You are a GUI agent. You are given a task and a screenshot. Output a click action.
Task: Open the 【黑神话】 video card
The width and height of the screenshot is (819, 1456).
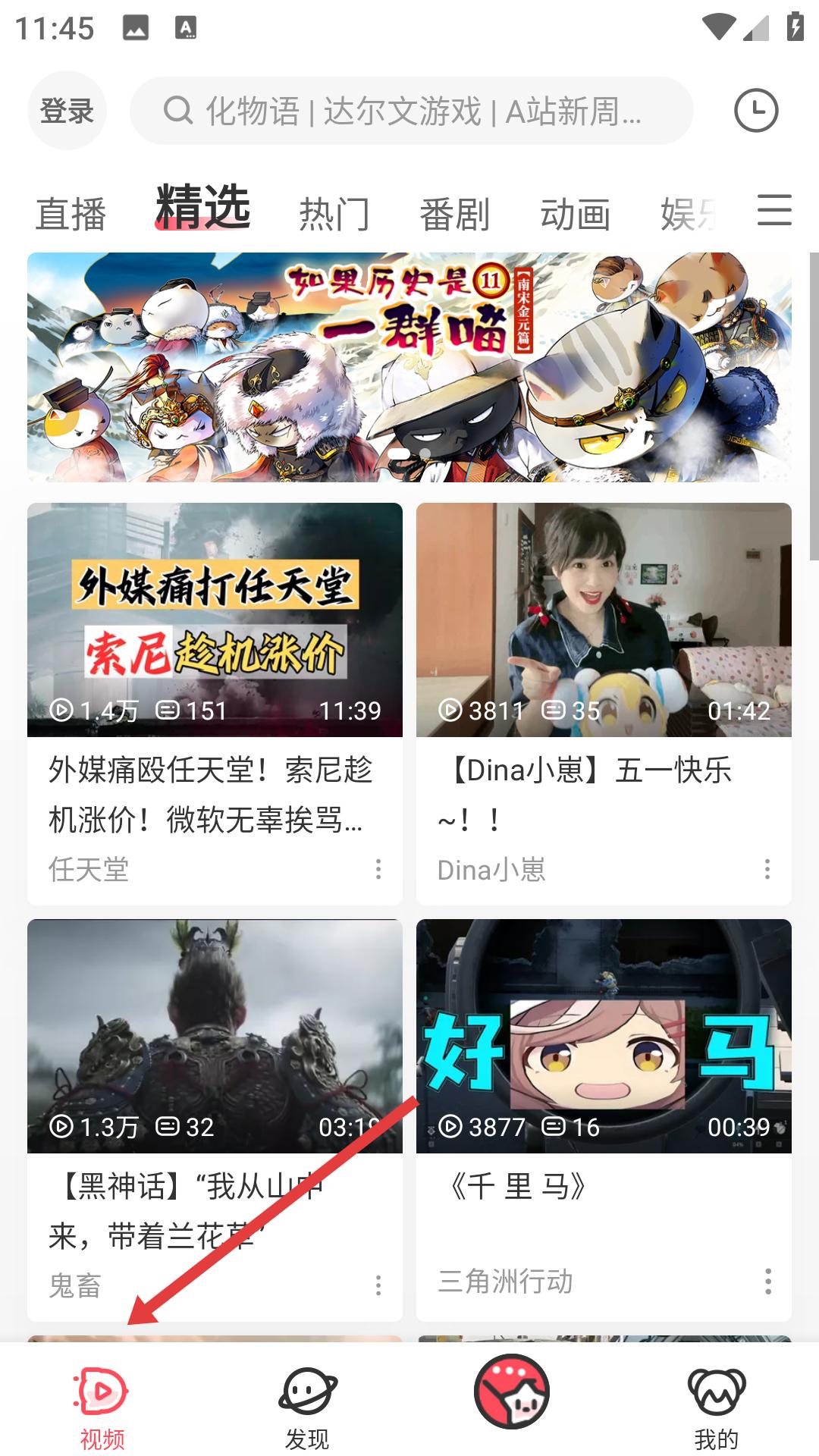215,1036
